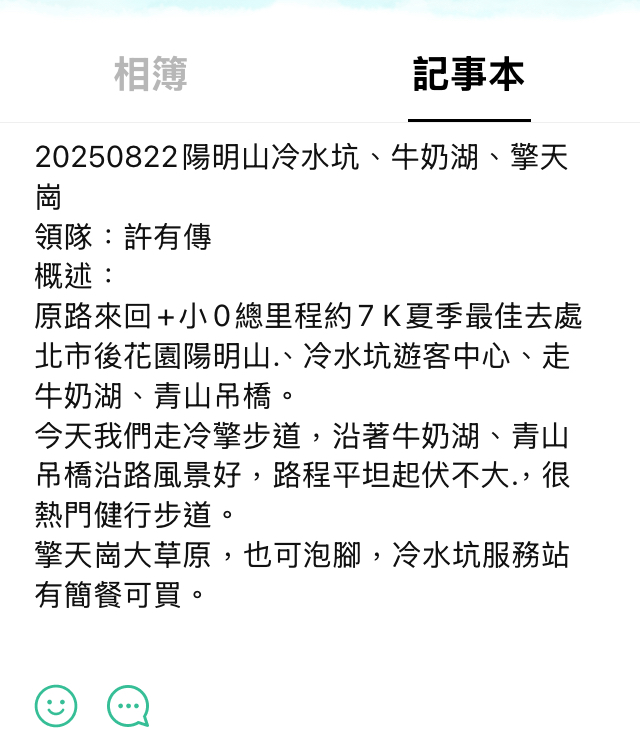This screenshot has height=750, width=640.
Task: Open comments via the speech bubble icon
Action: (x=128, y=706)
